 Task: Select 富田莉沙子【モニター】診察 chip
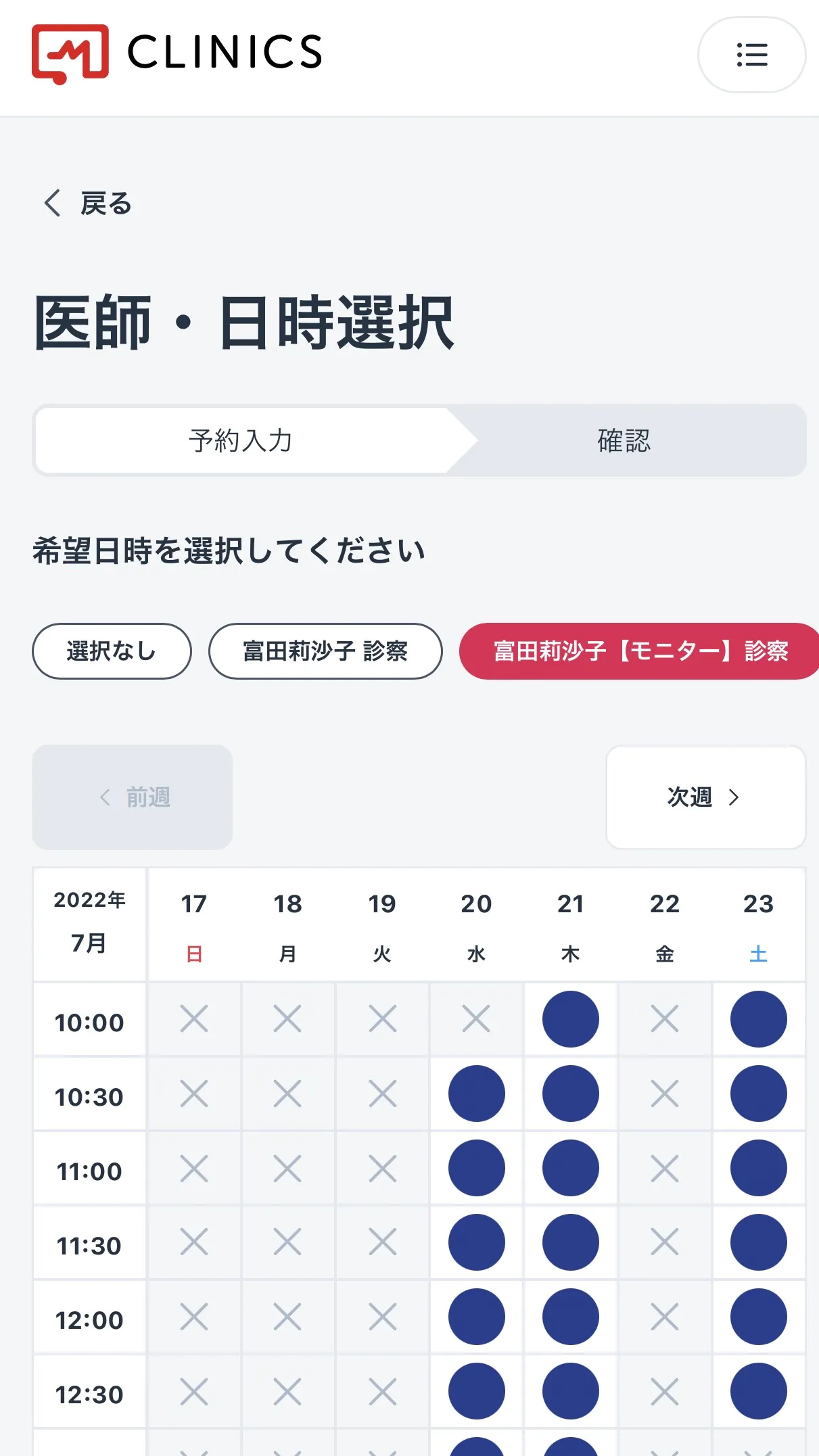pos(640,651)
